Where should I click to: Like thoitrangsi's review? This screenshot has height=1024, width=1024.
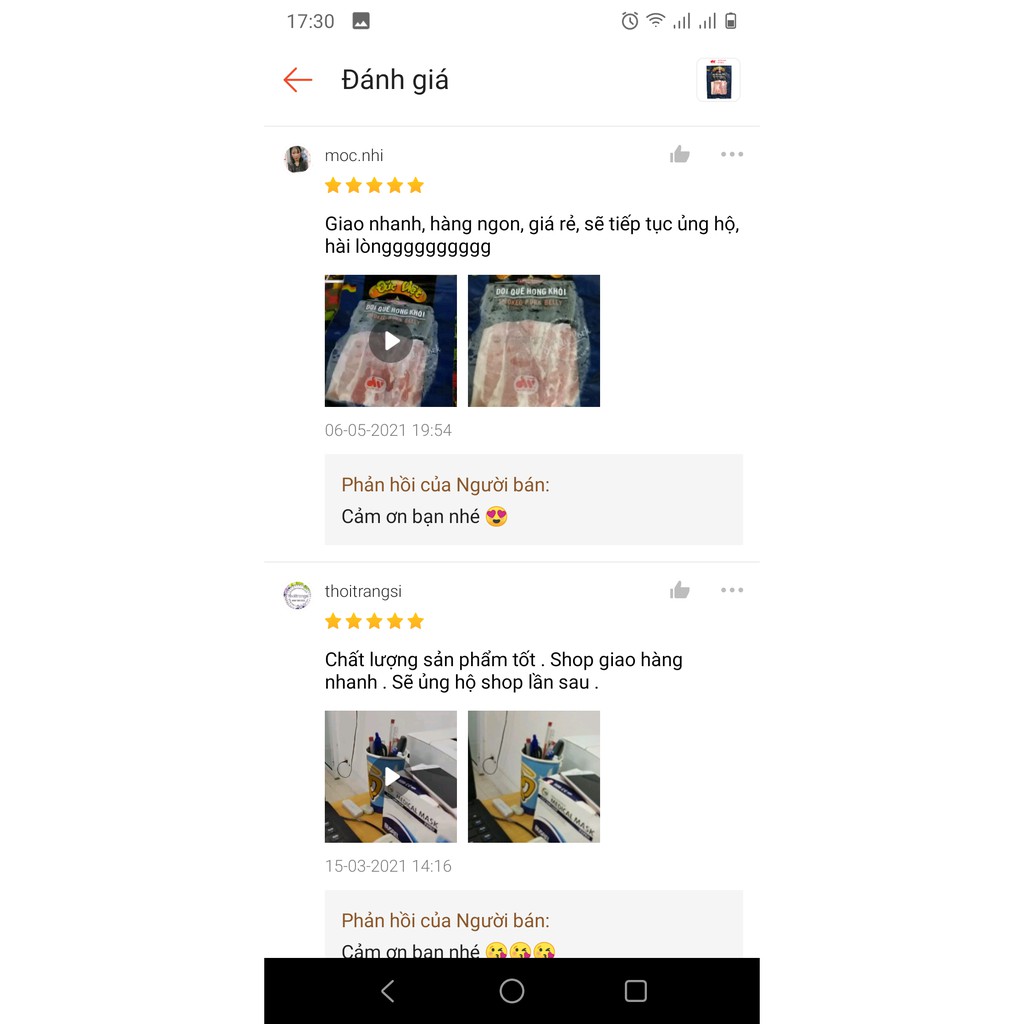680,590
